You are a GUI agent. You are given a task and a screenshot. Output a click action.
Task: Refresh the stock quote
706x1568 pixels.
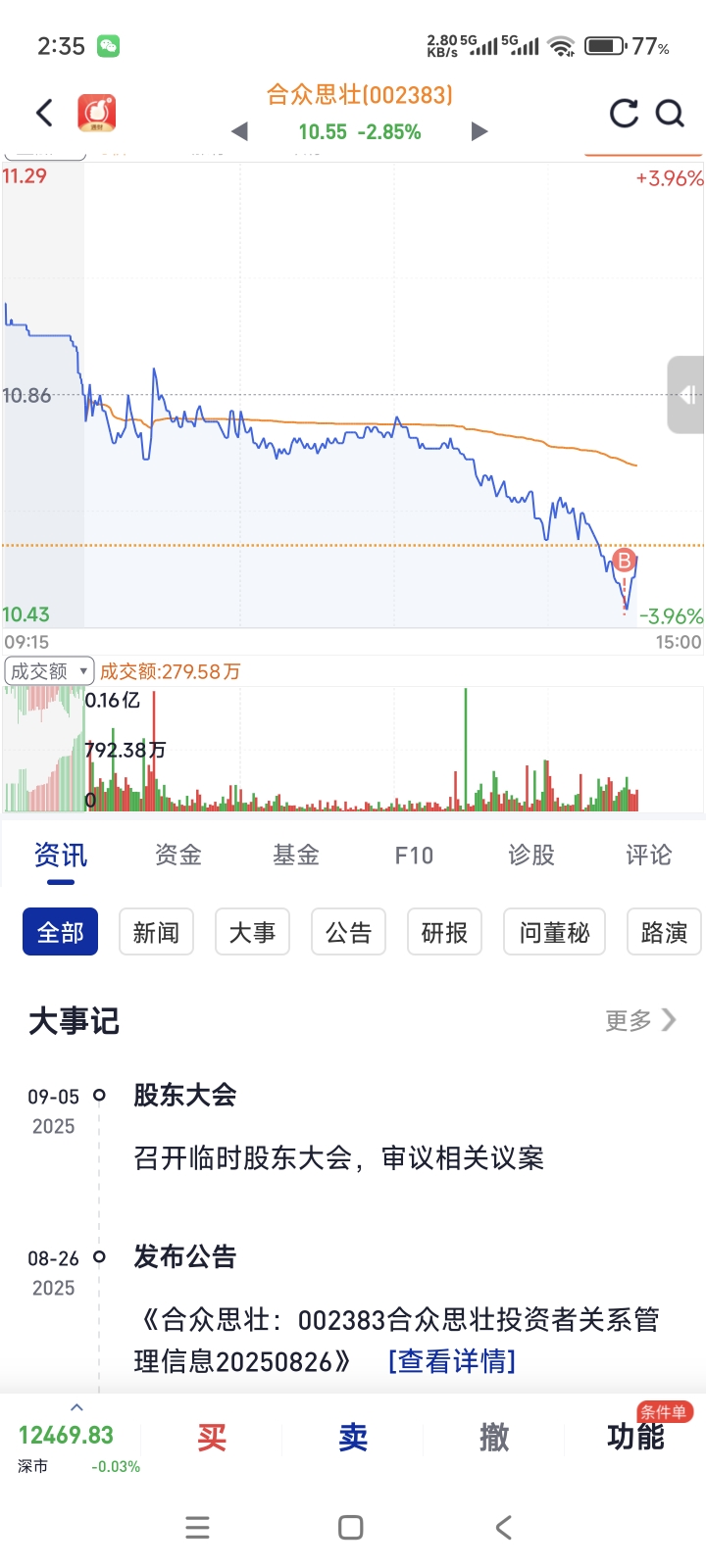[624, 114]
